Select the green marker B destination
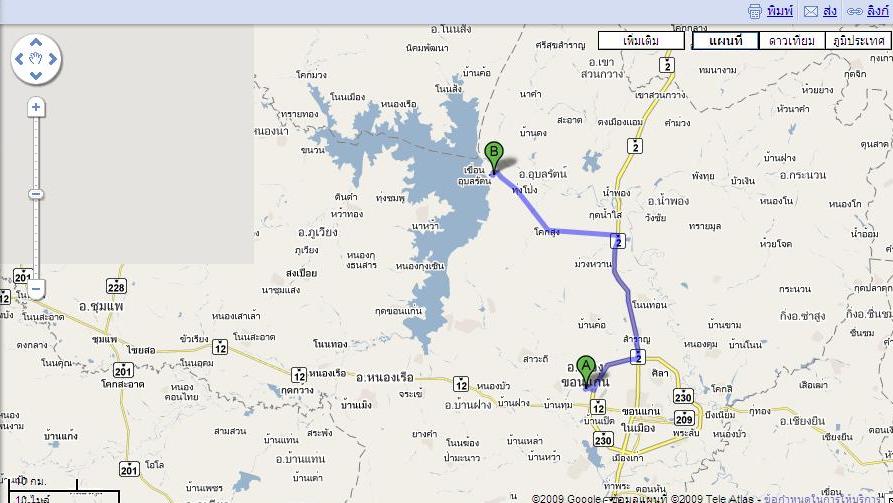The width and height of the screenshot is (893, 503). click(493, 155)
